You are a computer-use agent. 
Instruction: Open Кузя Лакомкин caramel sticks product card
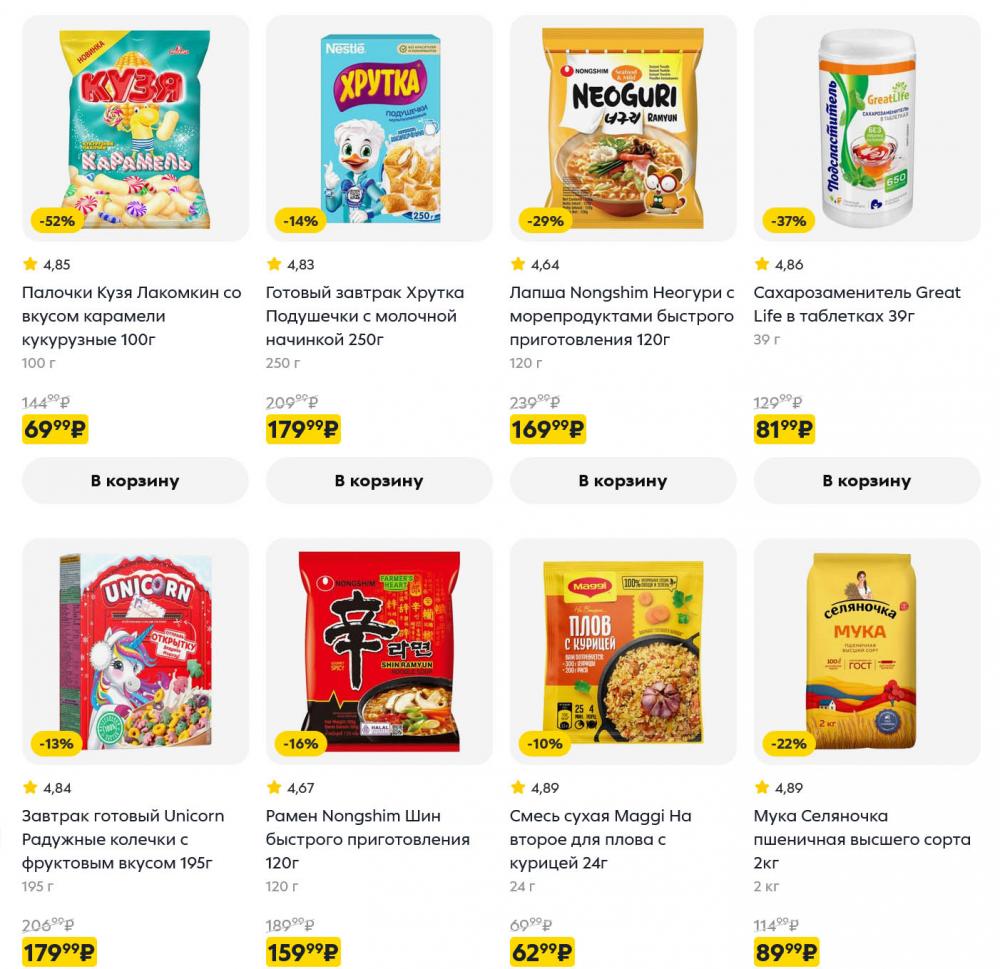(135, 128)
